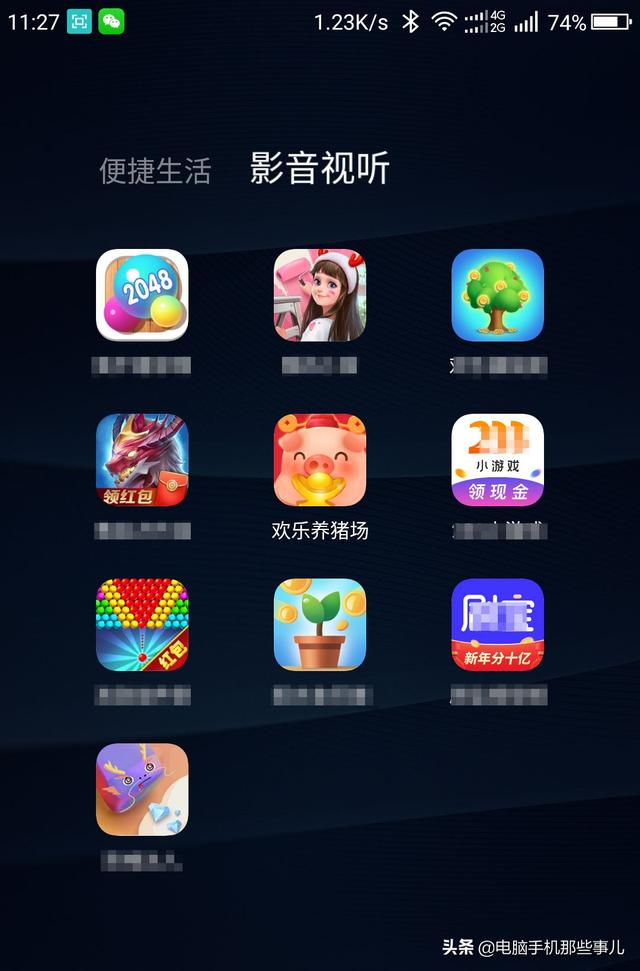The width and height of the screenshot is (640, 971).
Task: Launch the purple dragon diamonds game
Action: [x=142, y=789]
